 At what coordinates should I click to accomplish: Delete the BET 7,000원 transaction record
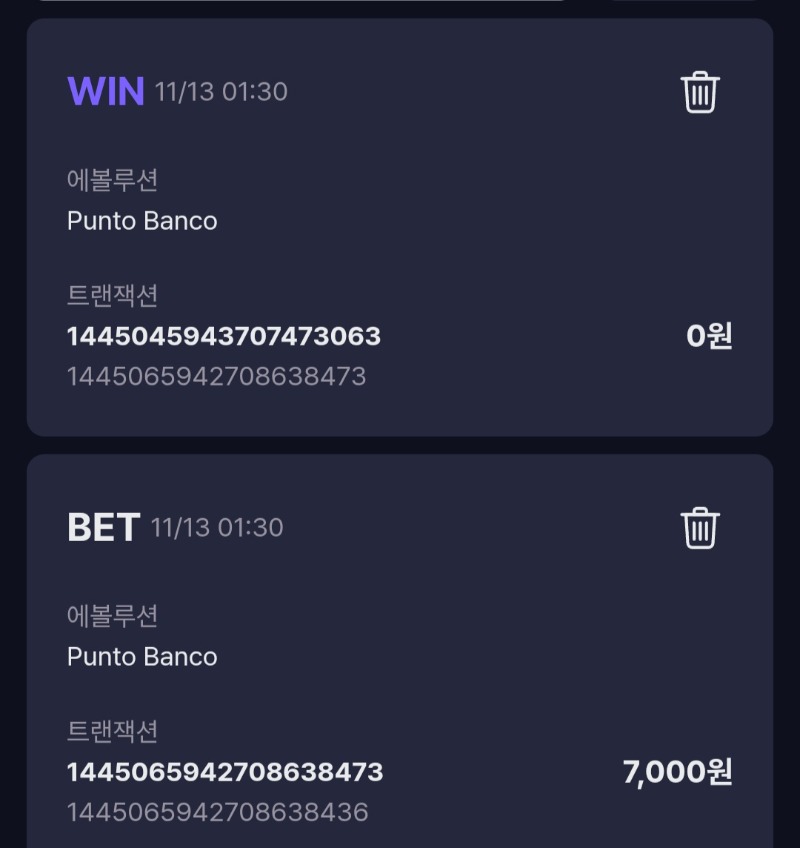click(x=700, y=527)
